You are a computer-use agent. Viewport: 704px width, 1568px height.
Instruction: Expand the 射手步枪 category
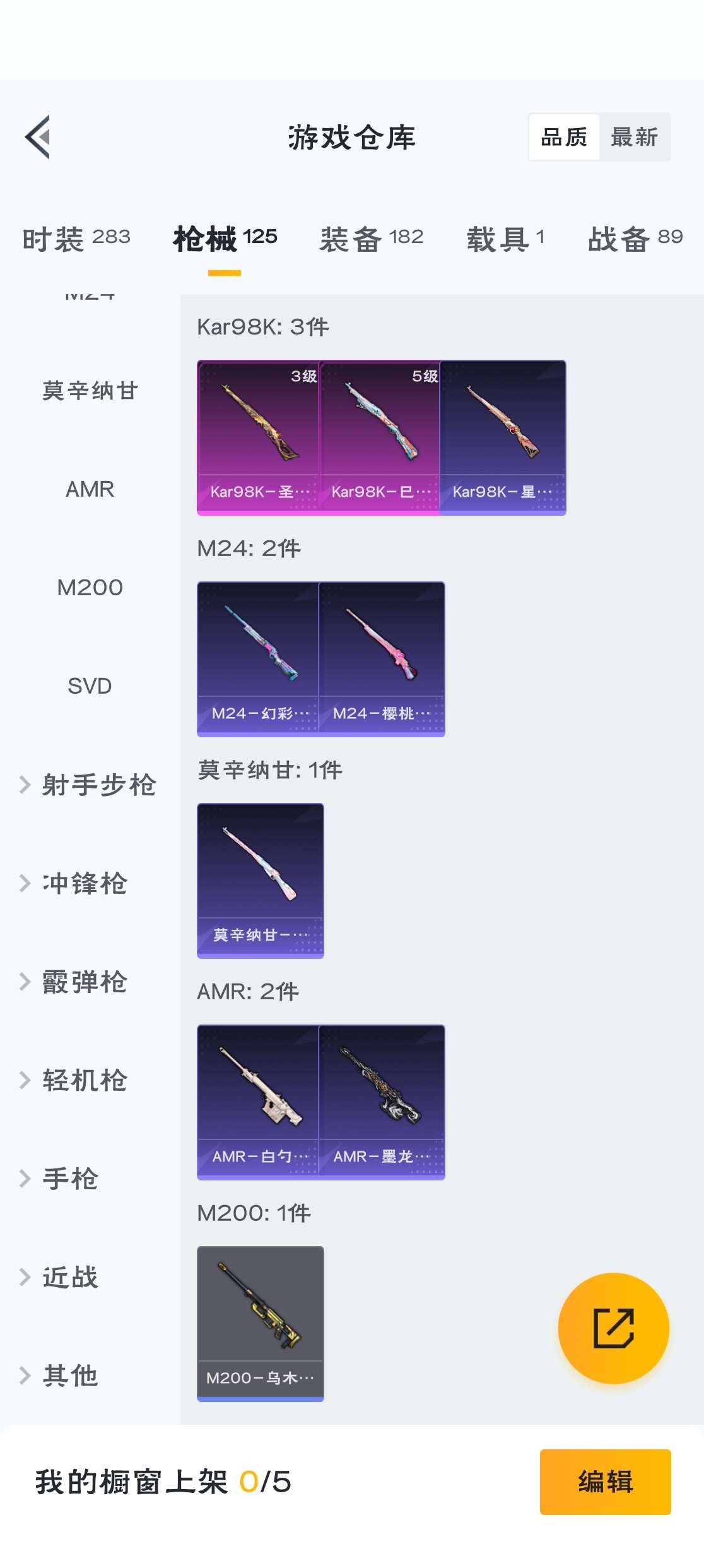point(99,785)
